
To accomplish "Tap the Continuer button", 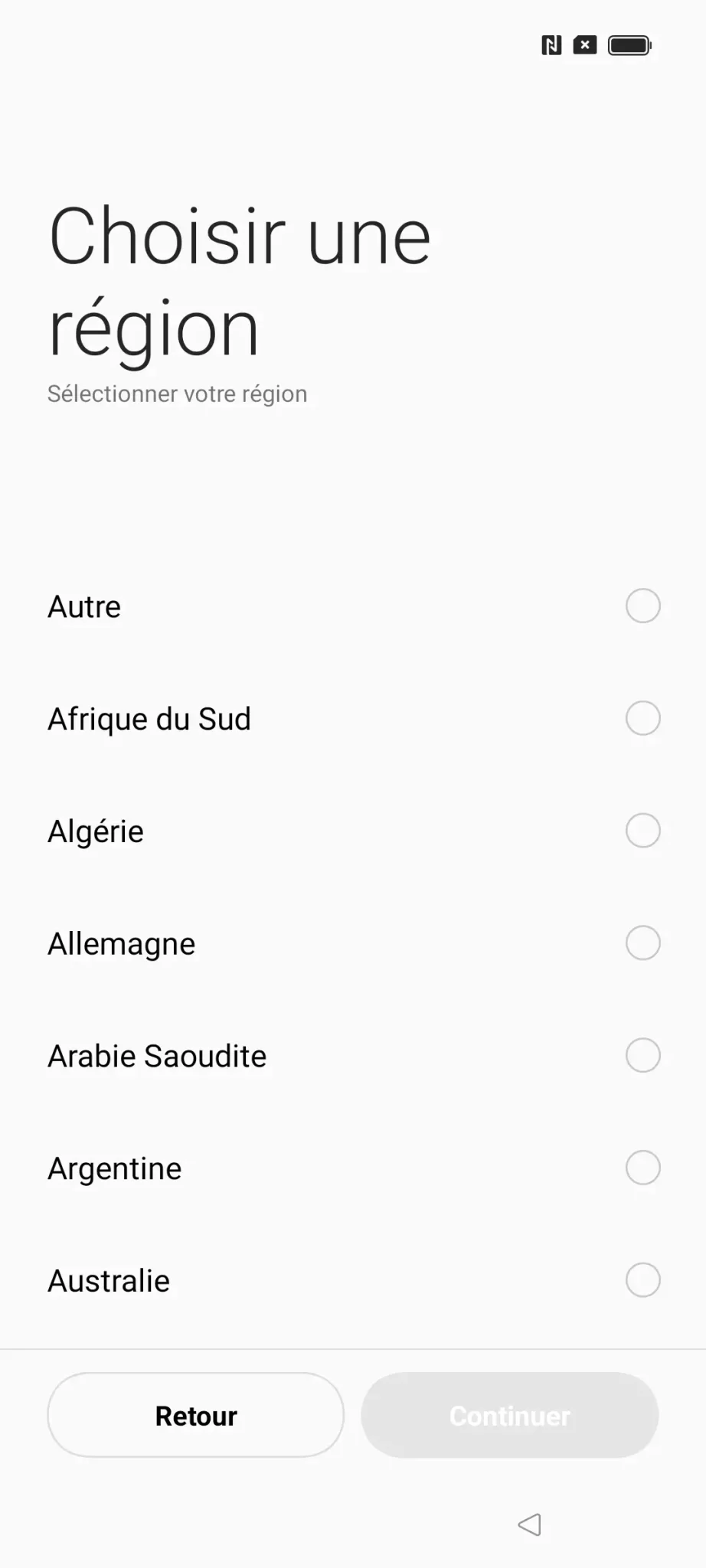I will [510, 1415].
